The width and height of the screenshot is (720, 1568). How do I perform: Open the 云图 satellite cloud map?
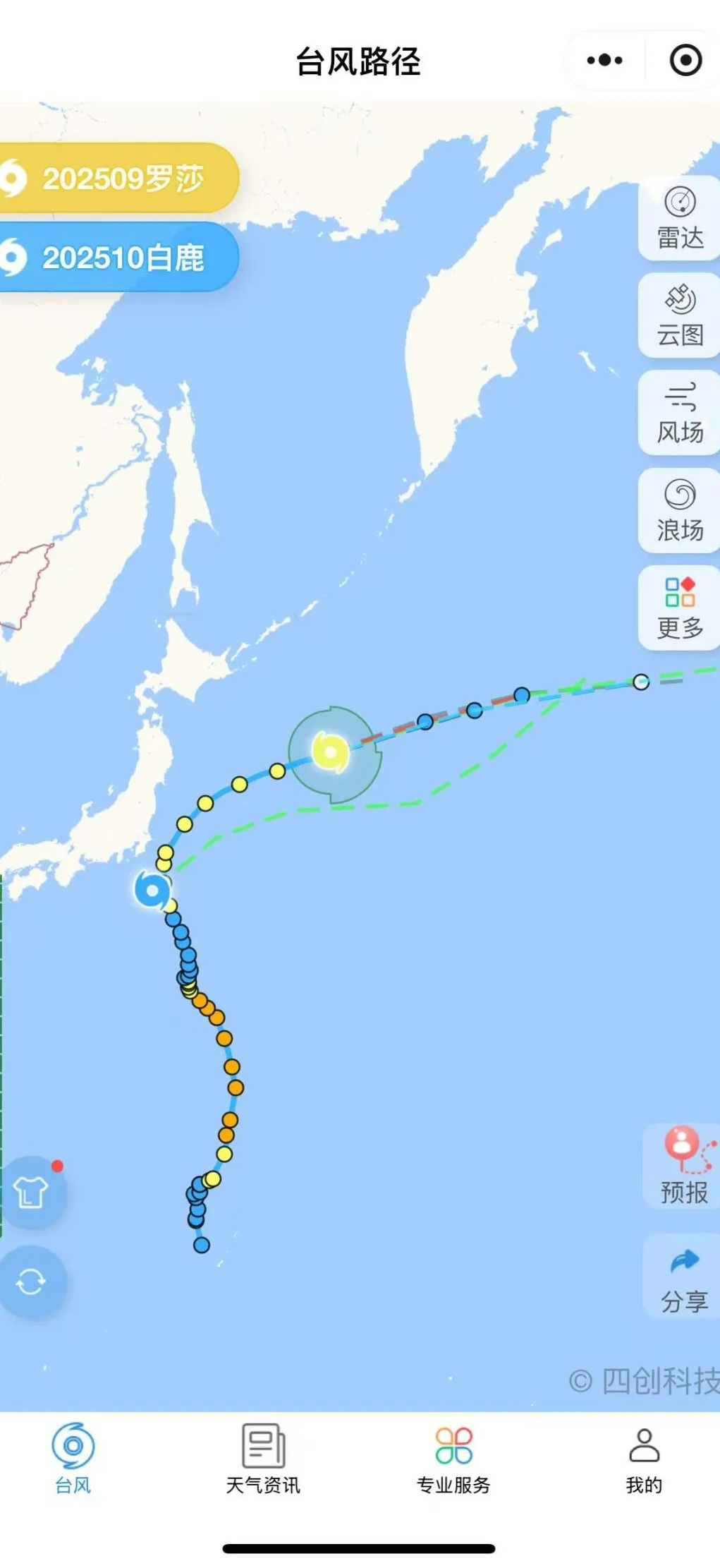679,313
